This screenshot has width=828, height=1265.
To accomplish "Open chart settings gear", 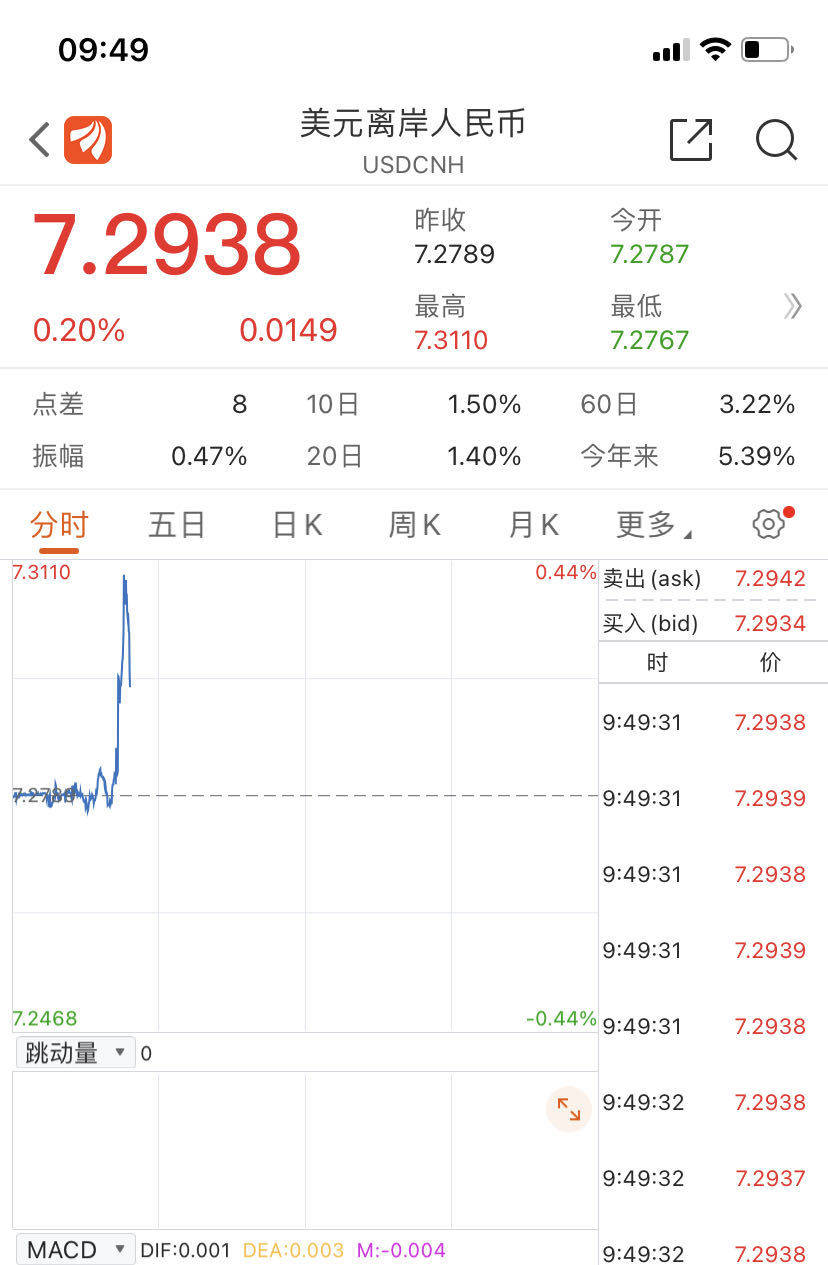I will 768,523.
